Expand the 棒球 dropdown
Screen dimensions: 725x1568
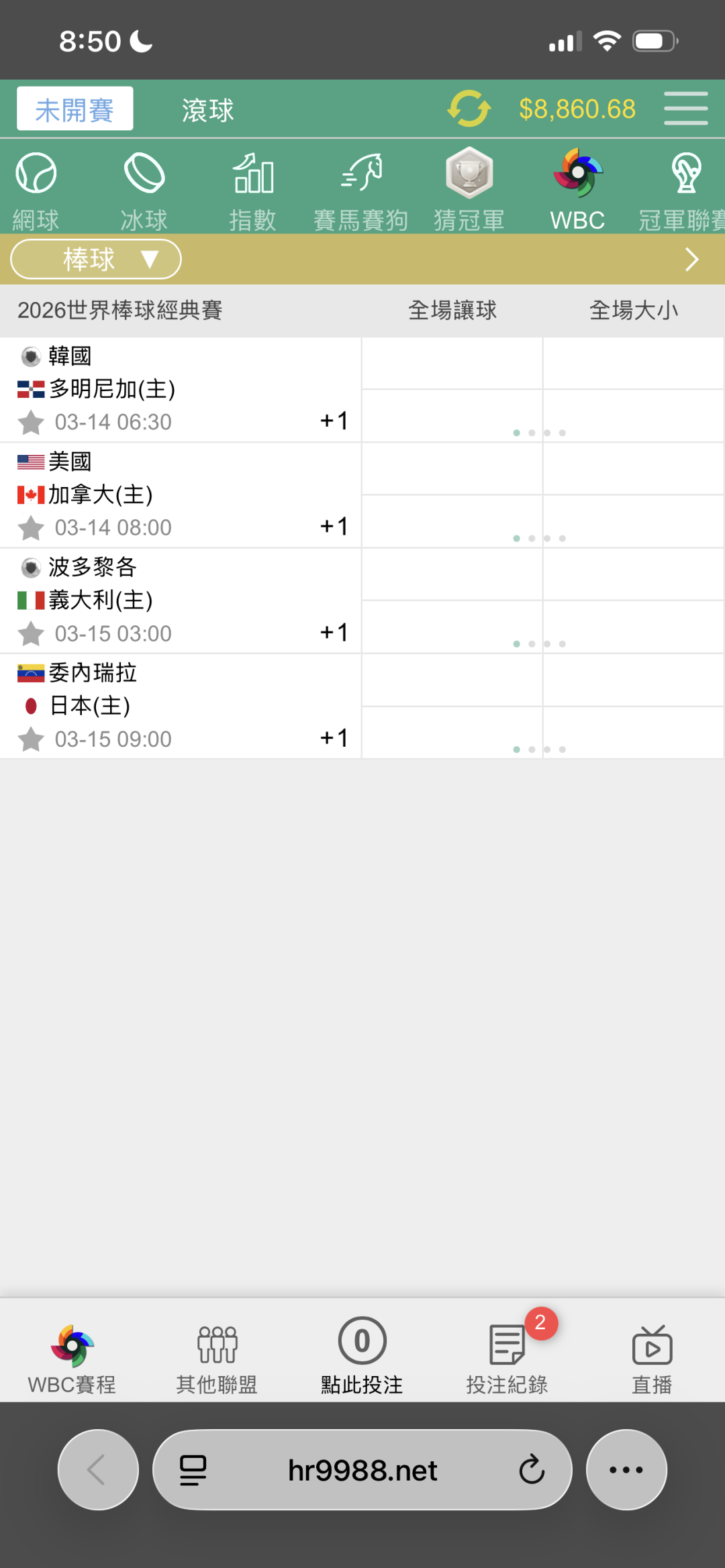click(96, 260)
